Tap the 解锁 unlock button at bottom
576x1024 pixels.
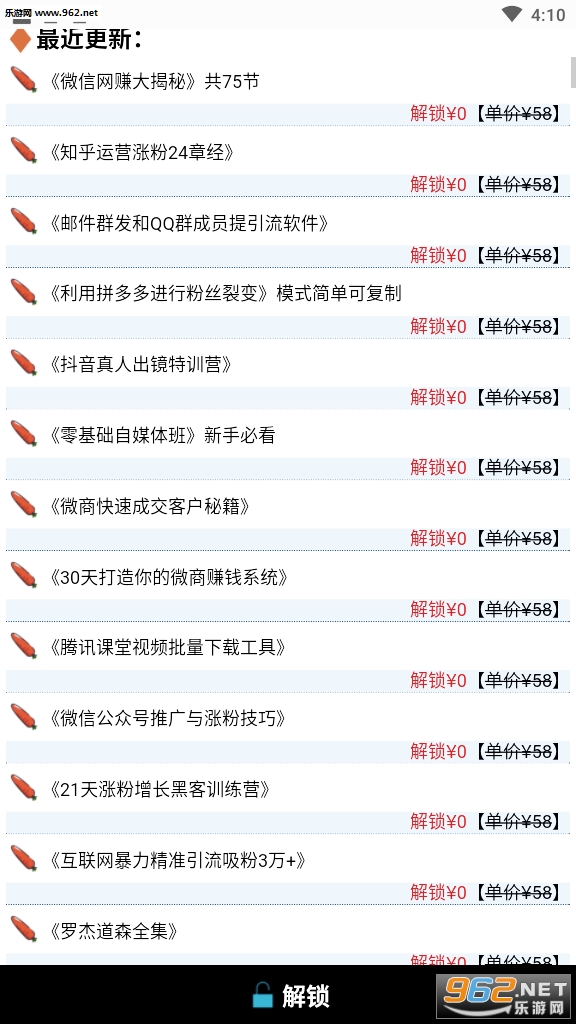tap(291, 995)
